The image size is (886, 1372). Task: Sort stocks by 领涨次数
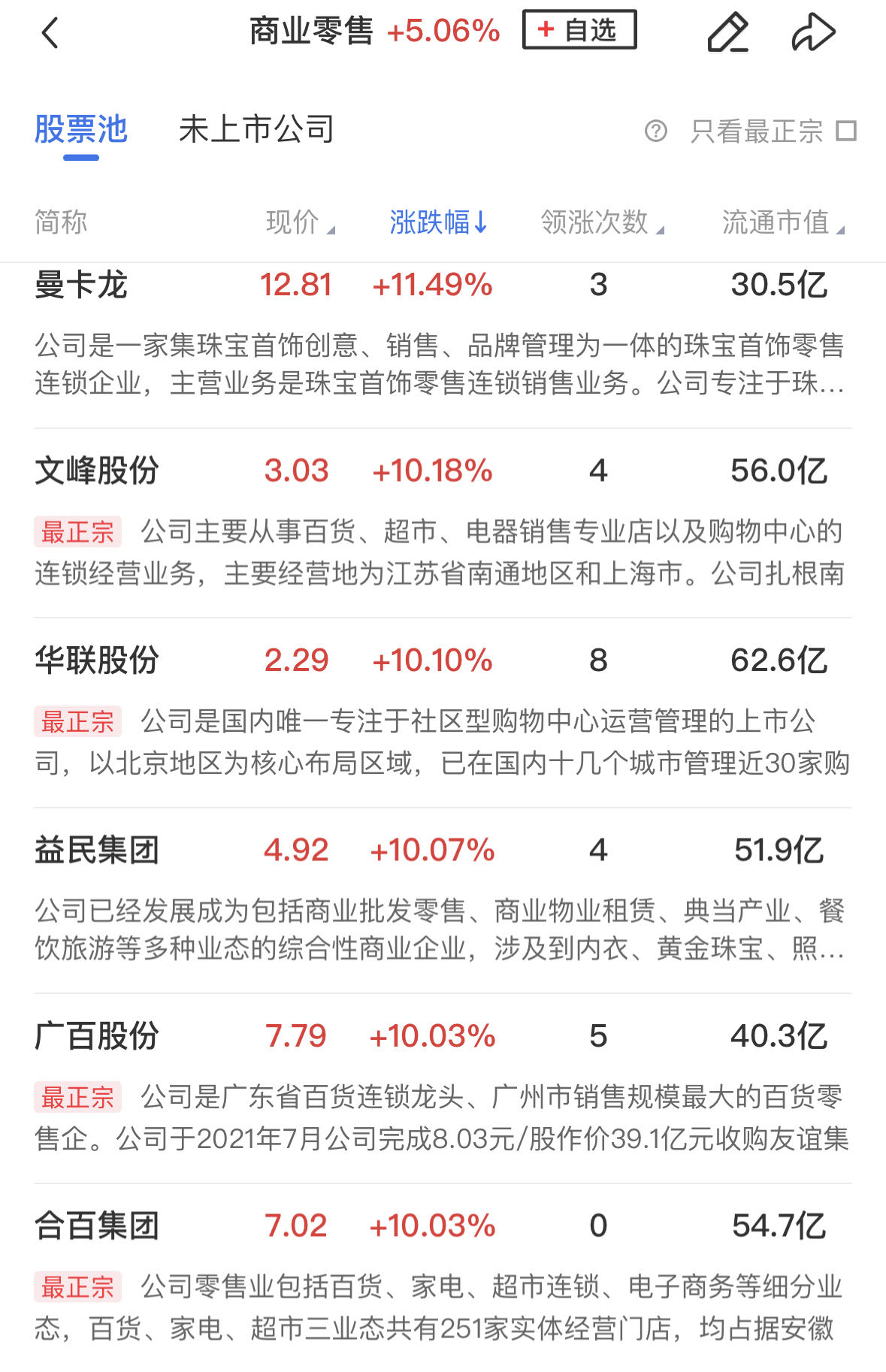click(601, 222)
